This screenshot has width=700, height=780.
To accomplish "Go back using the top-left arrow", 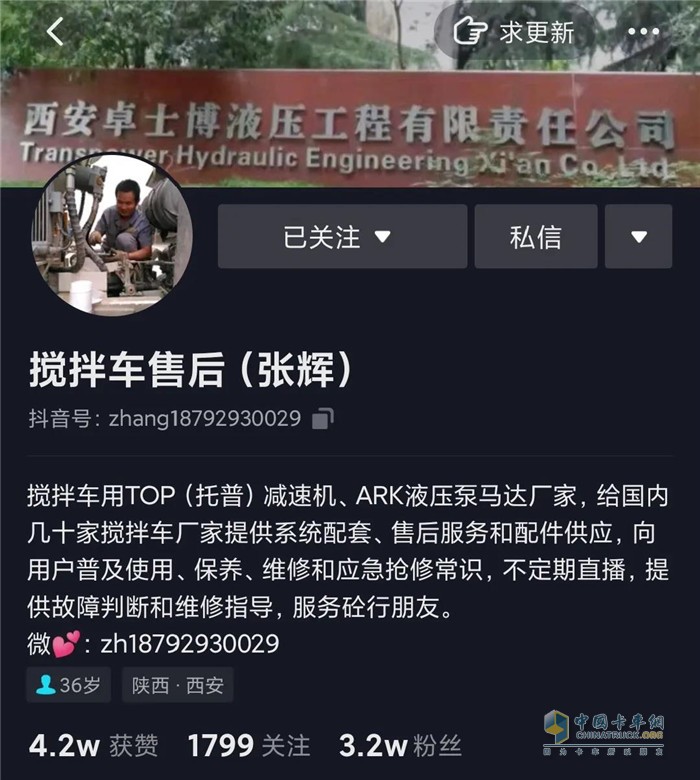I will pyautogui.click(x=55, y=32).
